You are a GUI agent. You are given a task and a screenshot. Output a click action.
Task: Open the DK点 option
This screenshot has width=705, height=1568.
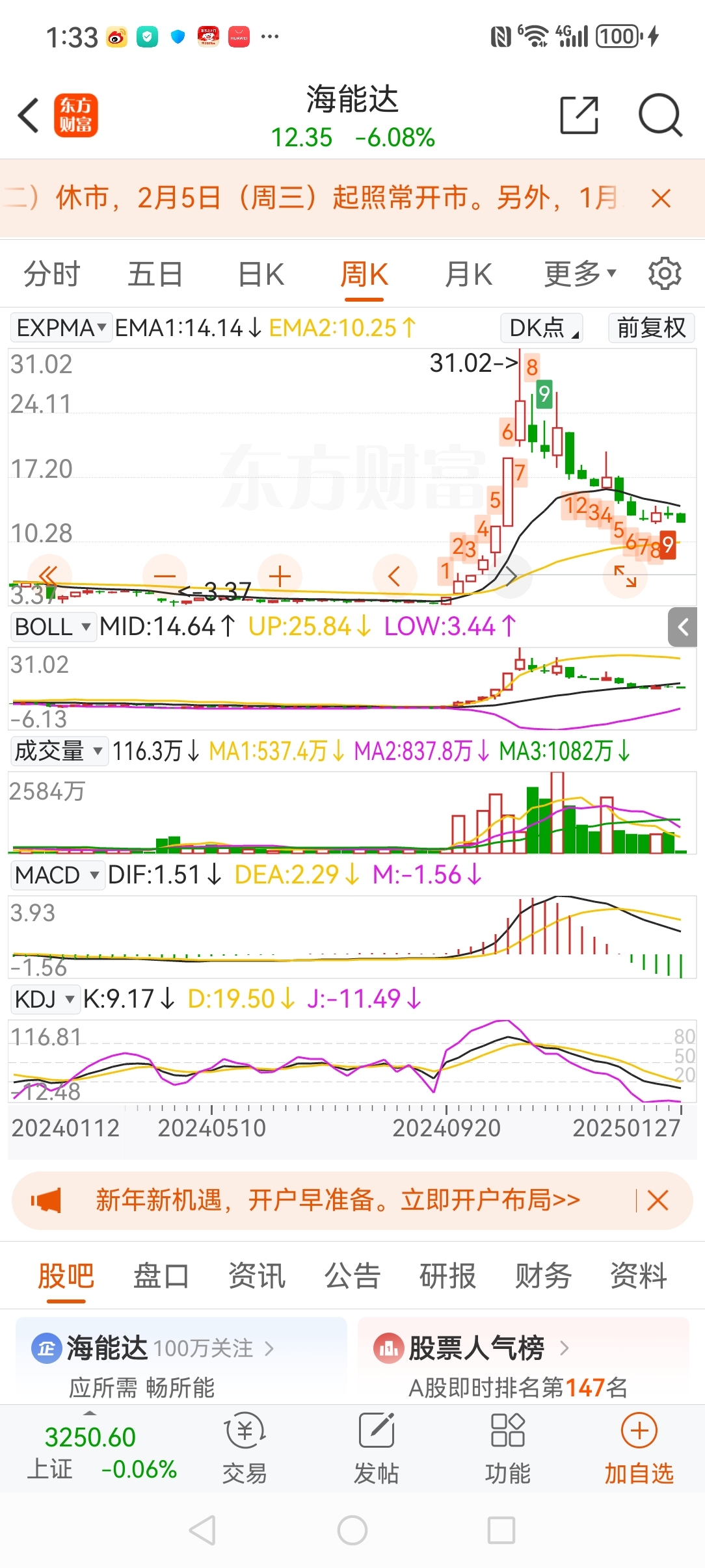point(542,328)
